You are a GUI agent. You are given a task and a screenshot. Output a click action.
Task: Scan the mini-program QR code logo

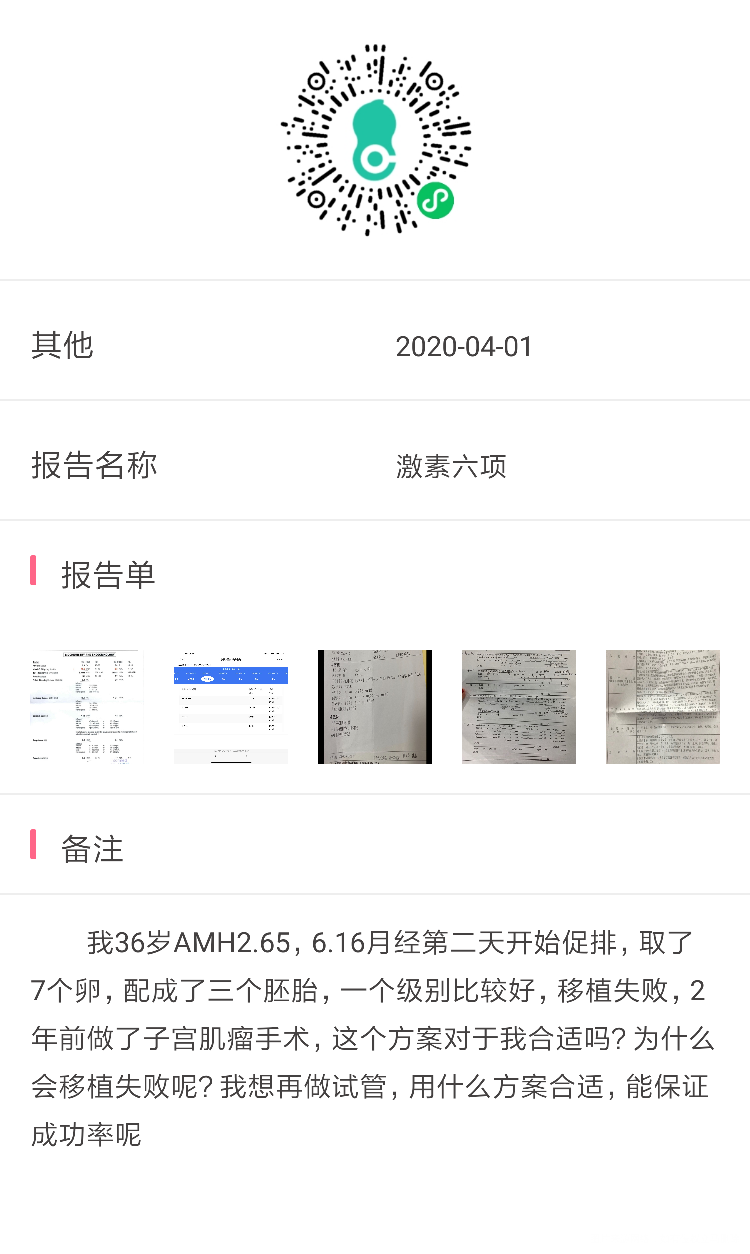(x=375, y=140)
